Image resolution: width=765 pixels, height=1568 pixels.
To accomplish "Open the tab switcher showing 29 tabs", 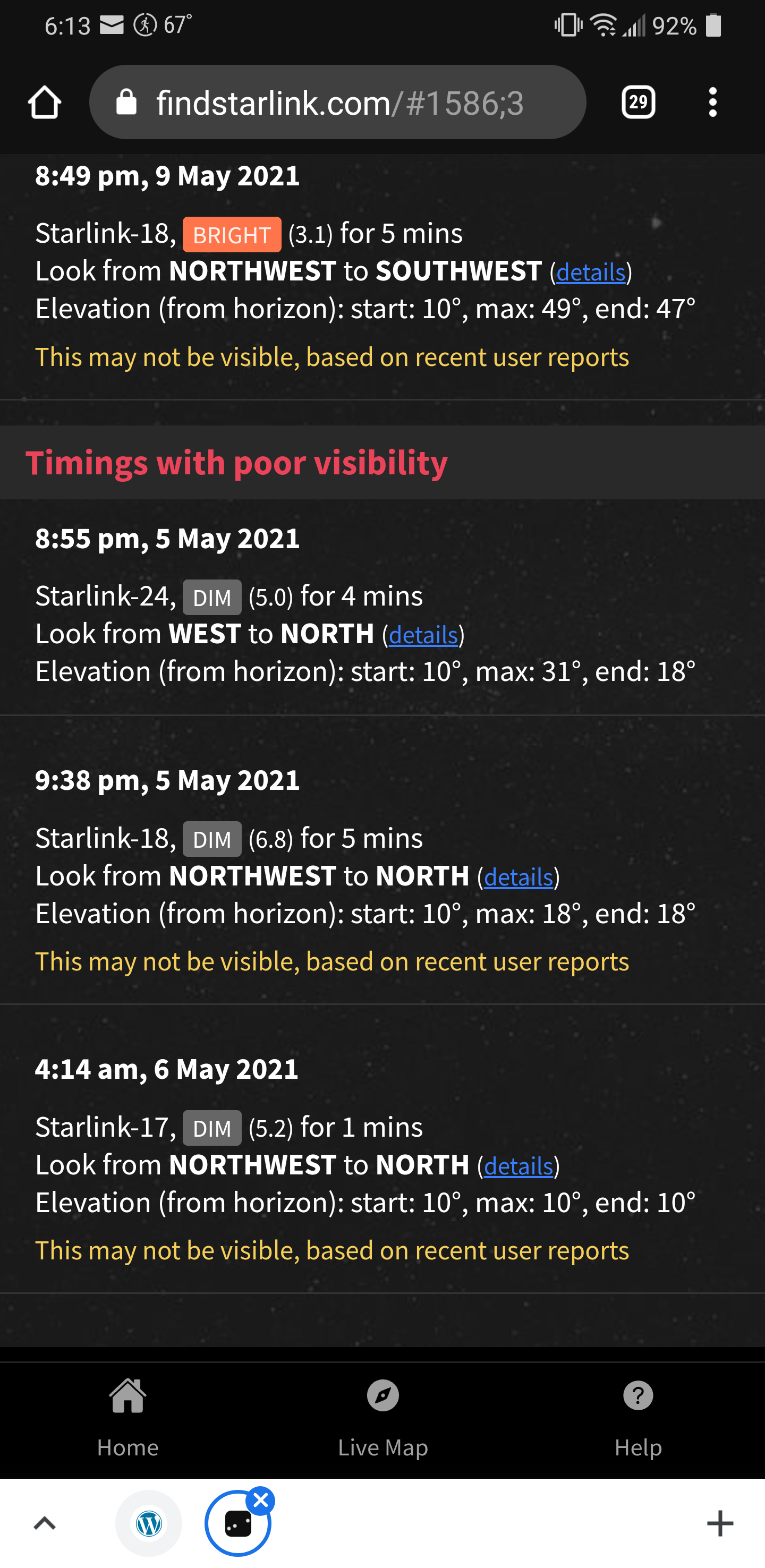I will tap(638, 103).
